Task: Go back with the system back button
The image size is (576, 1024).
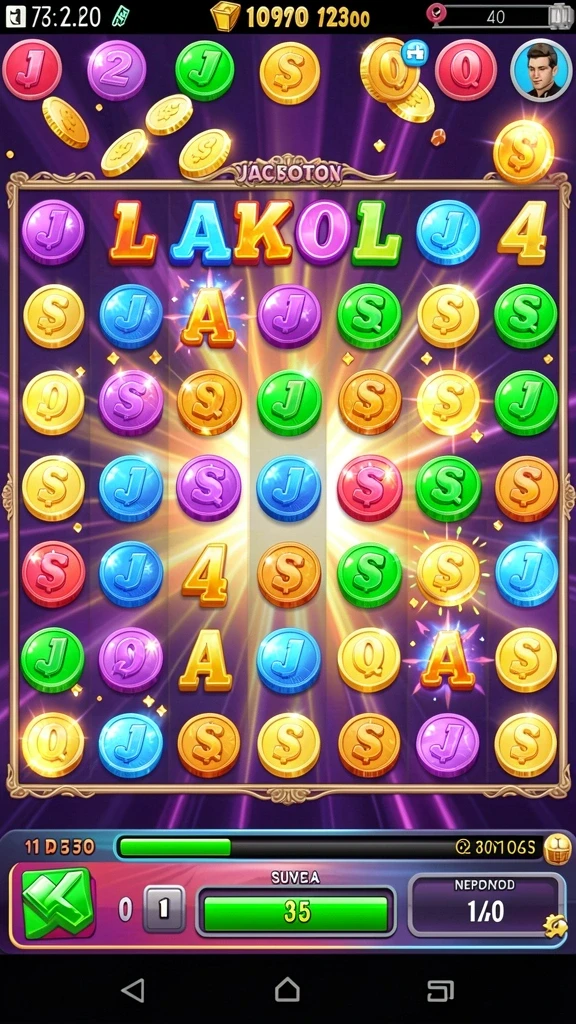Action: tap(133, 990)
